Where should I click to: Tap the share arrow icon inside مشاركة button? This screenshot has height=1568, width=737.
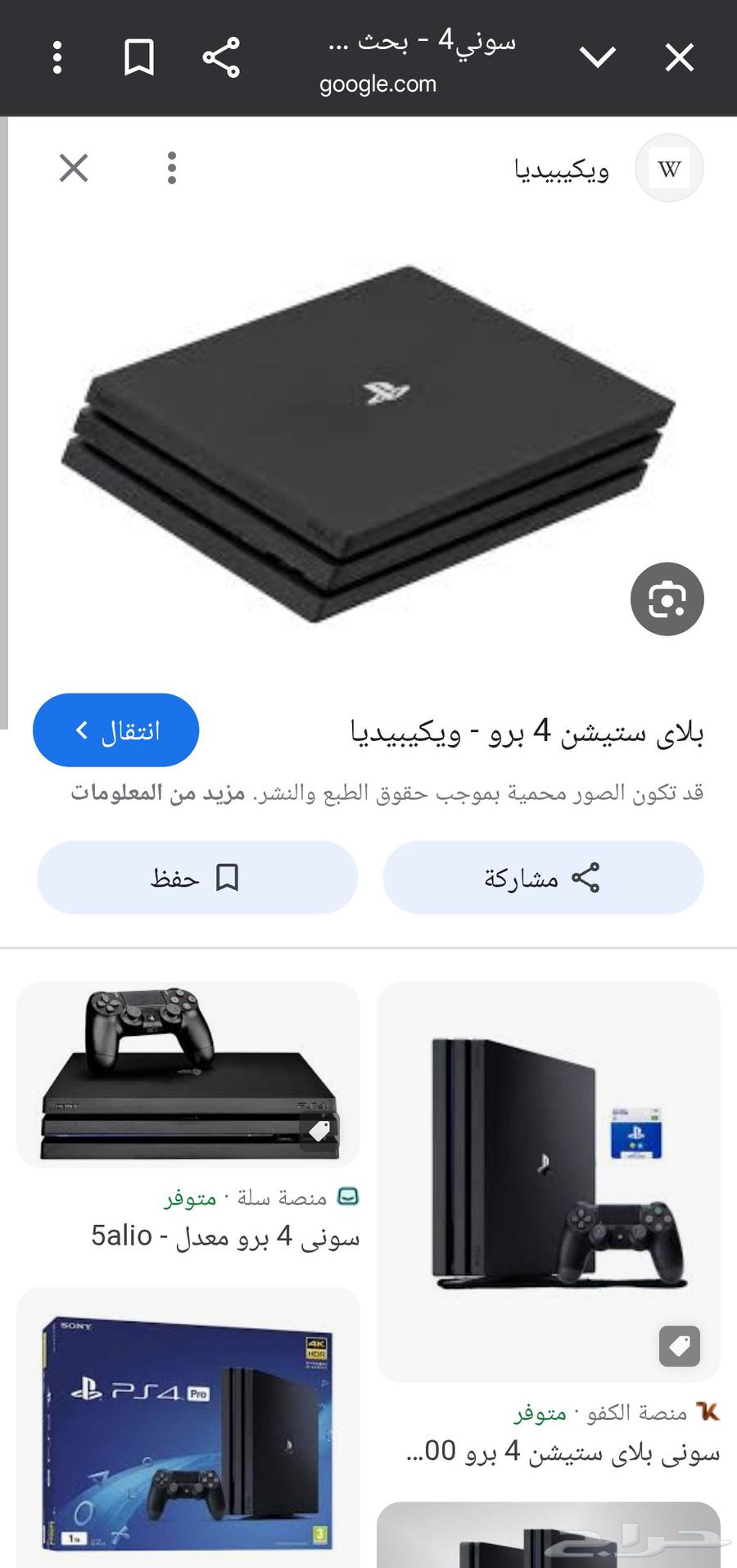pyautogui.click(x=586, y=877)
